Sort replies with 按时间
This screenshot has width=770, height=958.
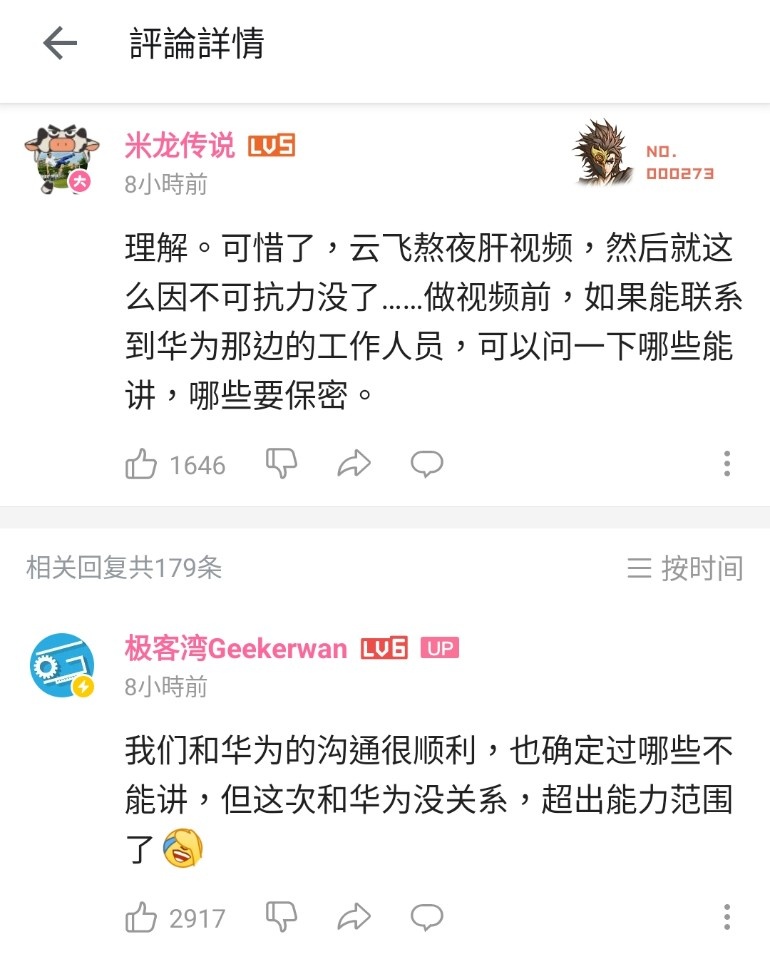point(685,568)
